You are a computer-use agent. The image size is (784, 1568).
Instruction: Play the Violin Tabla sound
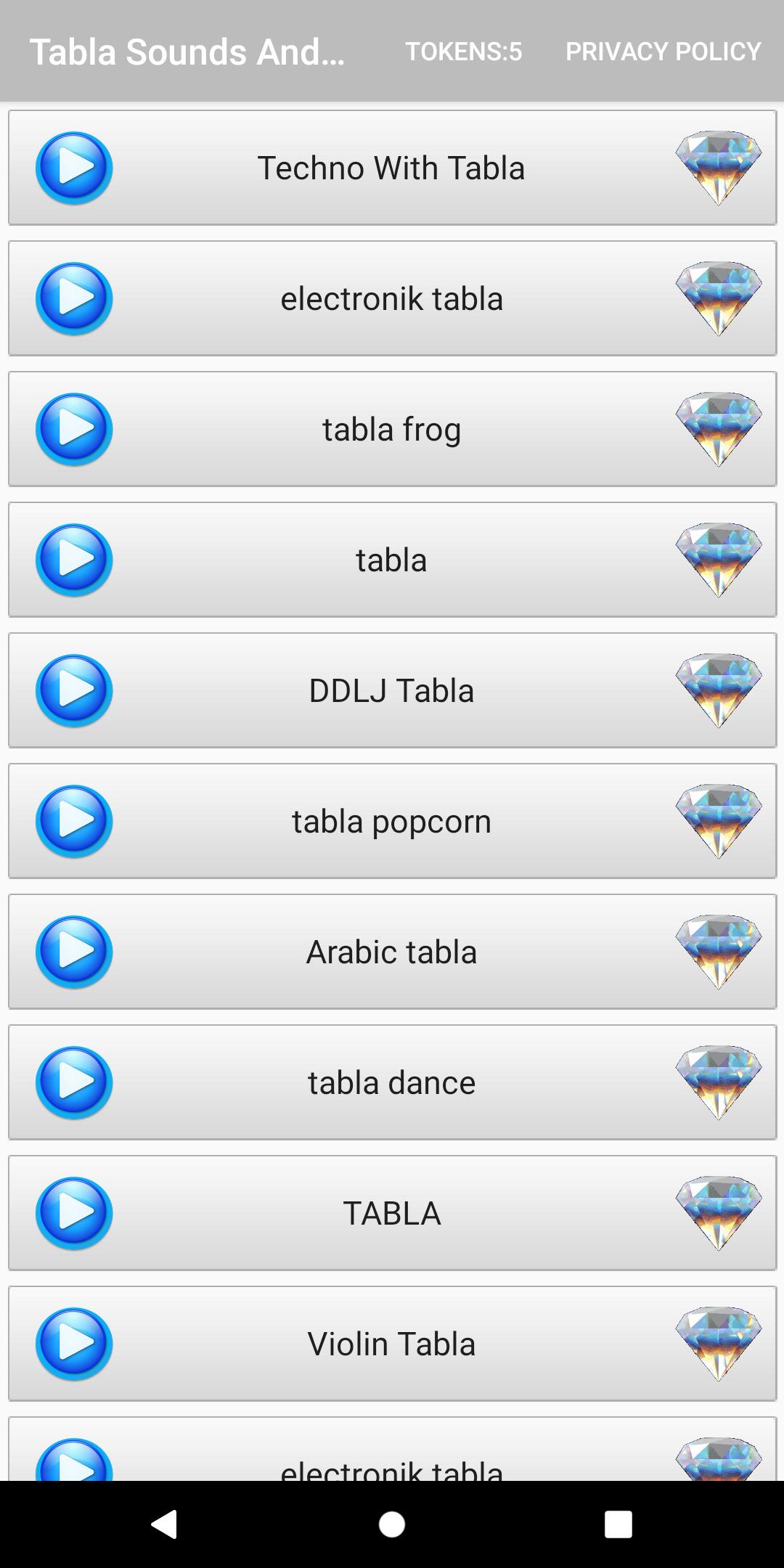pos(74,1344)
